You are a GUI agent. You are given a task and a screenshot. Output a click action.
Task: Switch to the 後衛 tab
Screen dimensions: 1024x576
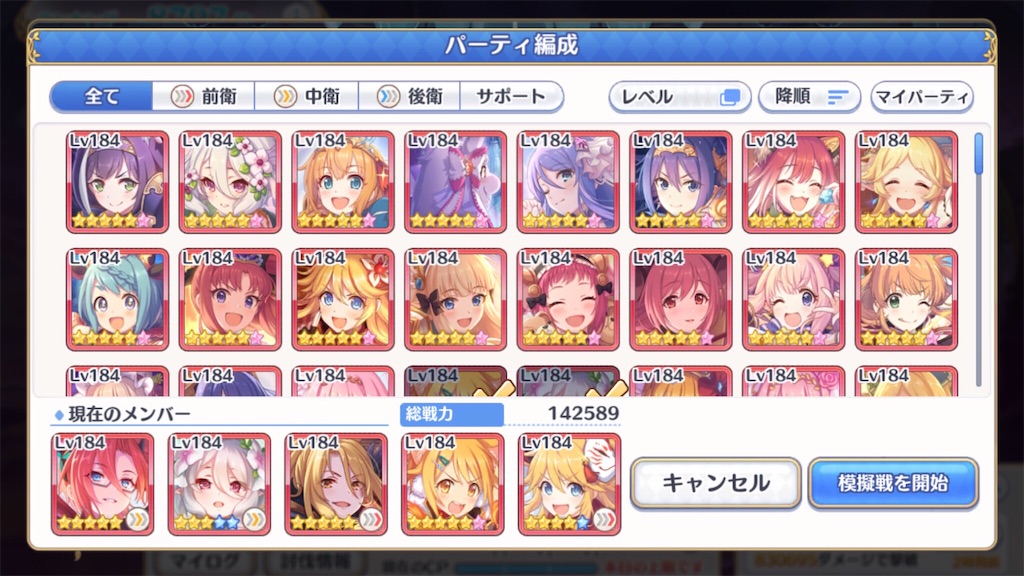click(409, 96)
